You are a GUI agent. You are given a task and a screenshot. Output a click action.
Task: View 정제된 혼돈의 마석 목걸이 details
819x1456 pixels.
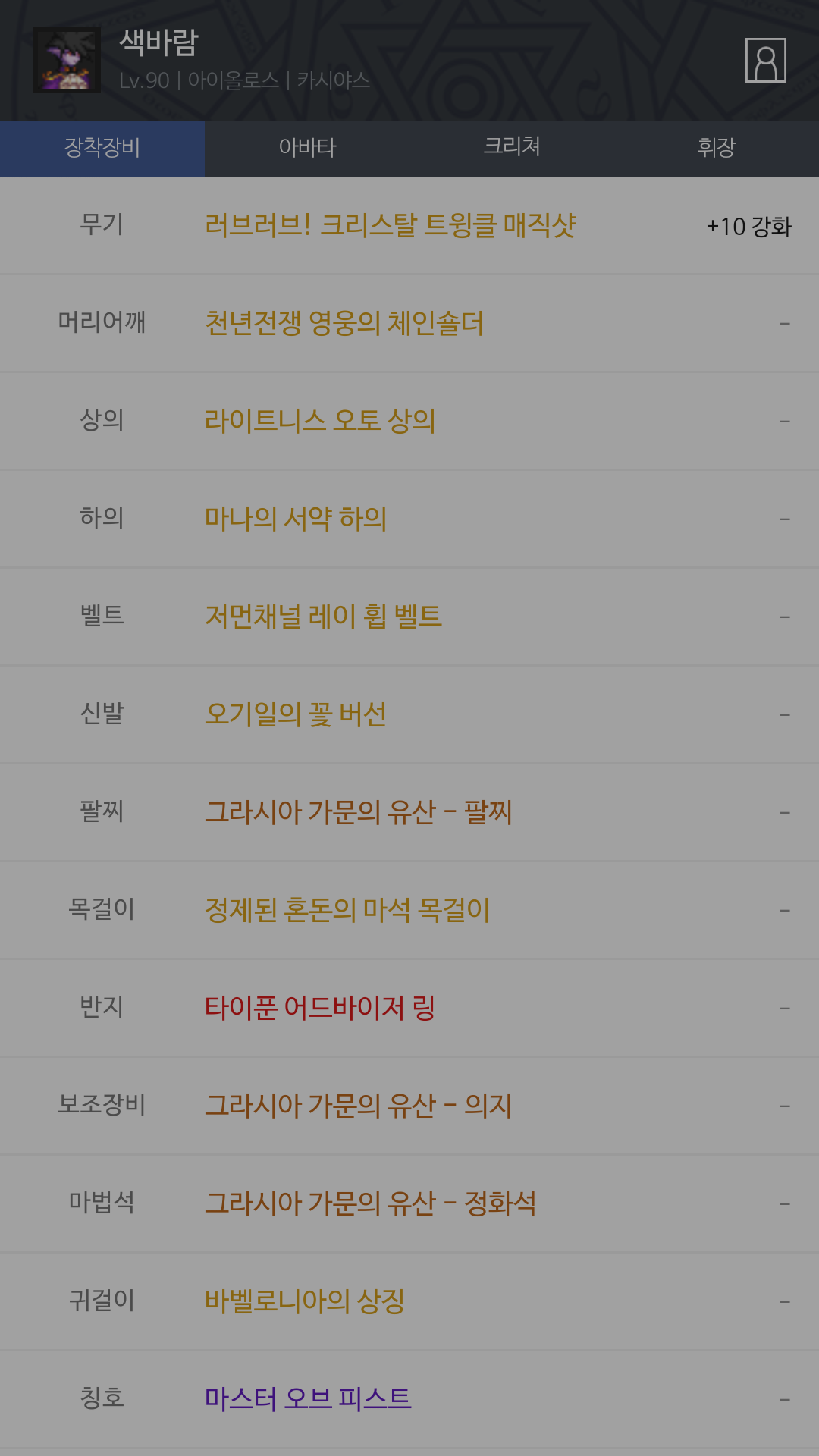409,910
